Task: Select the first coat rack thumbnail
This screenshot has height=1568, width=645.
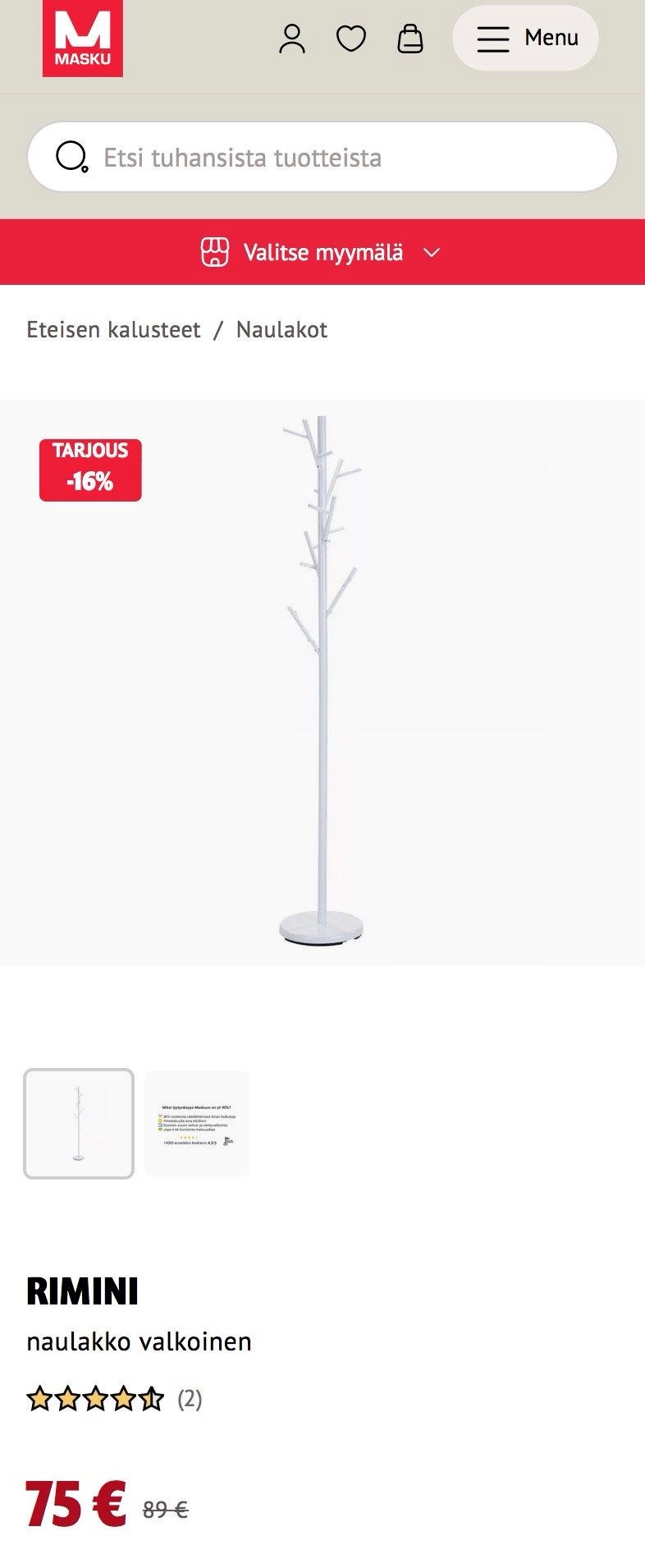Action: pyautogui.click(x=79, y=1123)
